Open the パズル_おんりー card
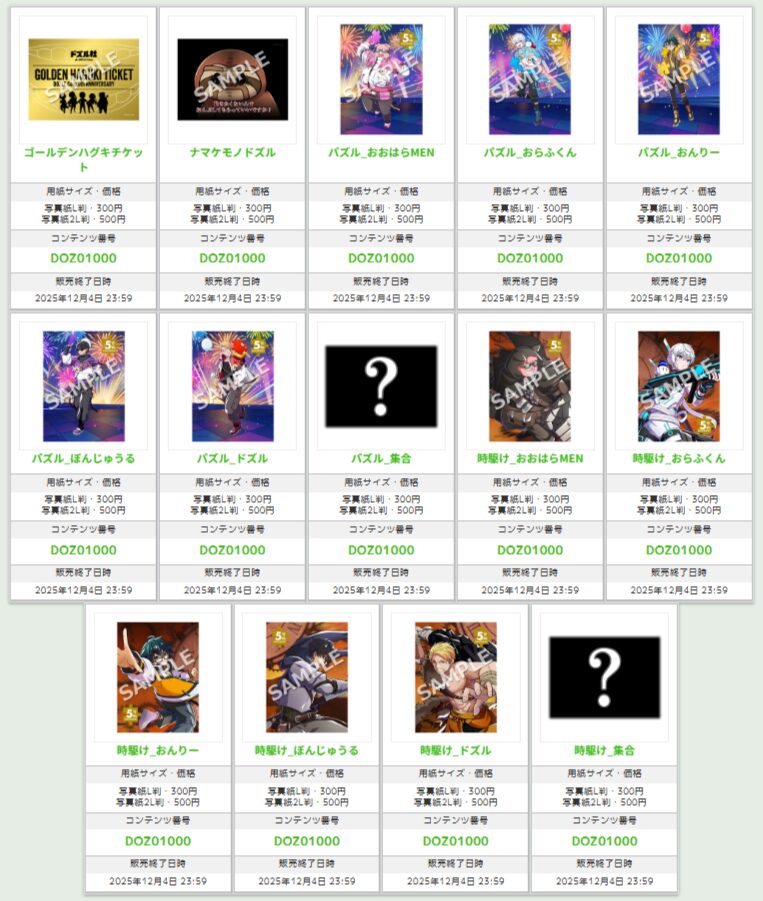 coord(679,79)
